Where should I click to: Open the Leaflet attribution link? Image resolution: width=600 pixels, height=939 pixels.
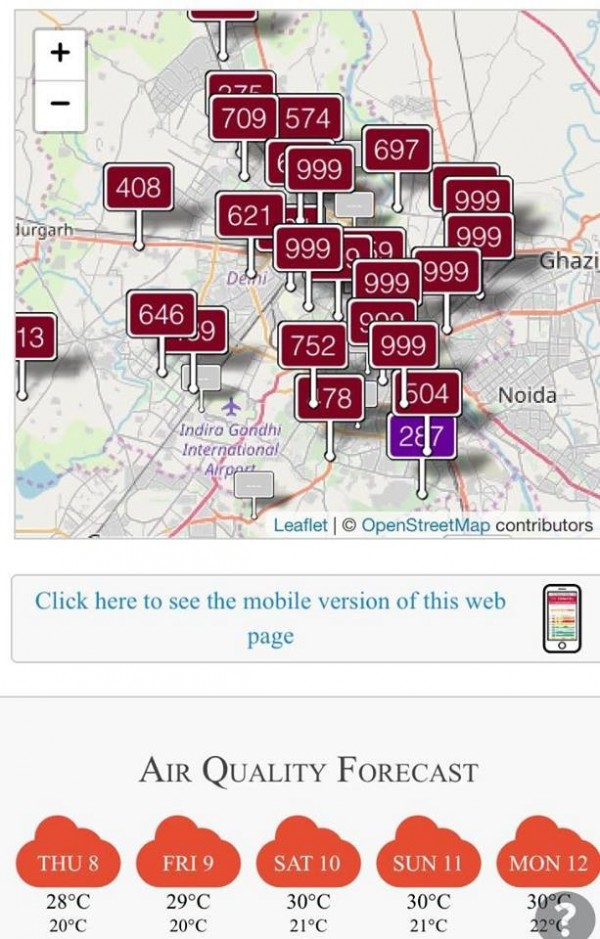pyautogui.click(x=300, y=525)
